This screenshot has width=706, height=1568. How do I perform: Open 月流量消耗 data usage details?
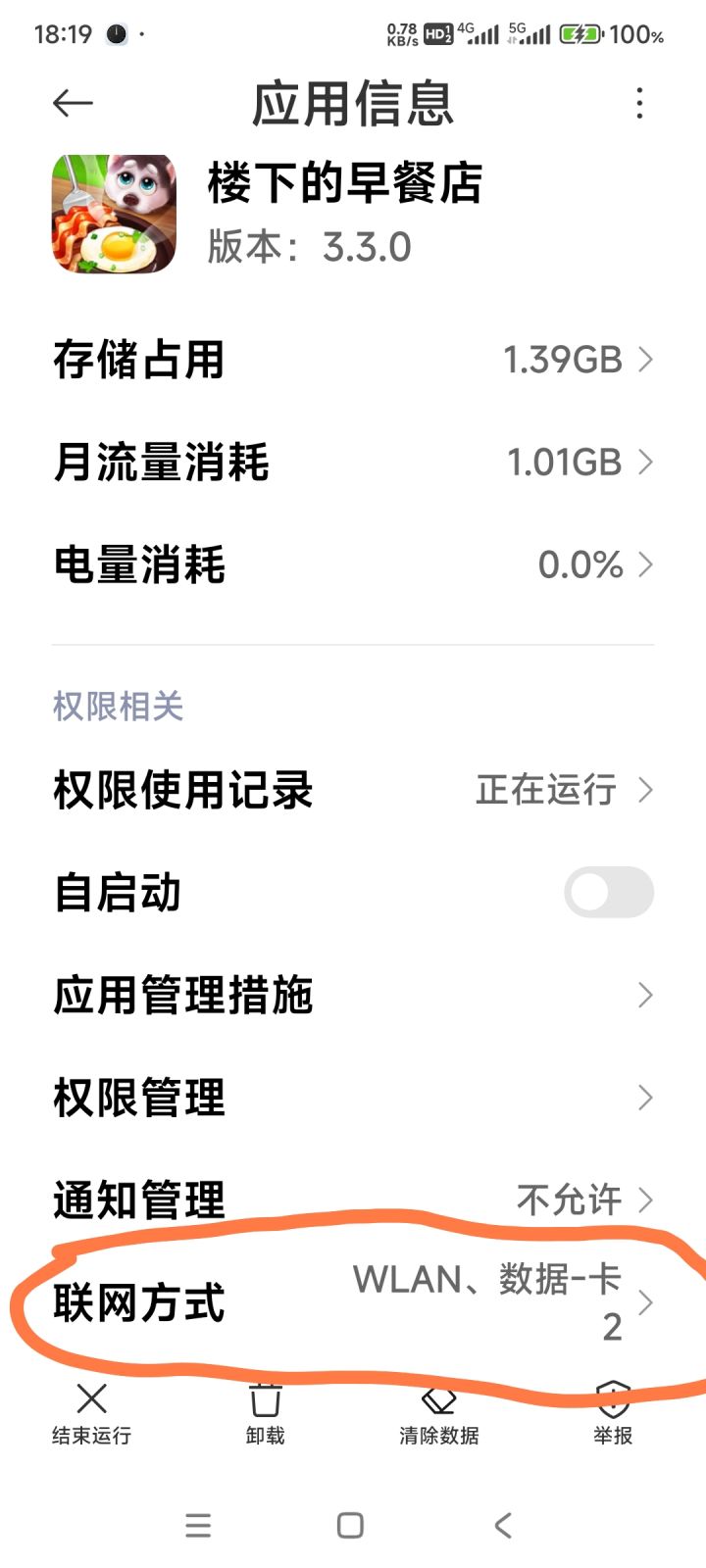353,463
